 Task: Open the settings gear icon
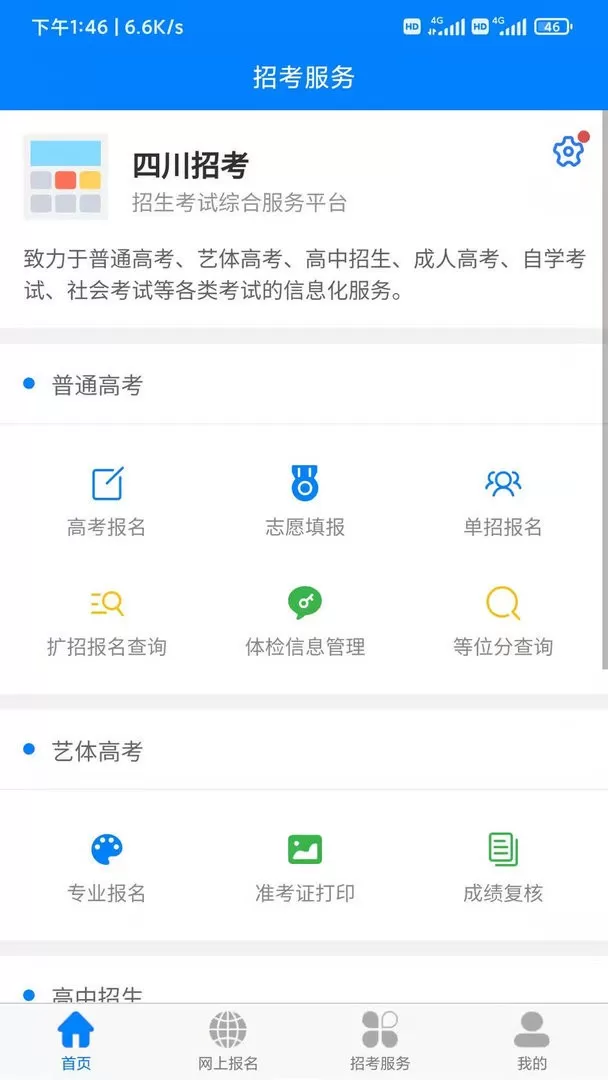point(568,152)
